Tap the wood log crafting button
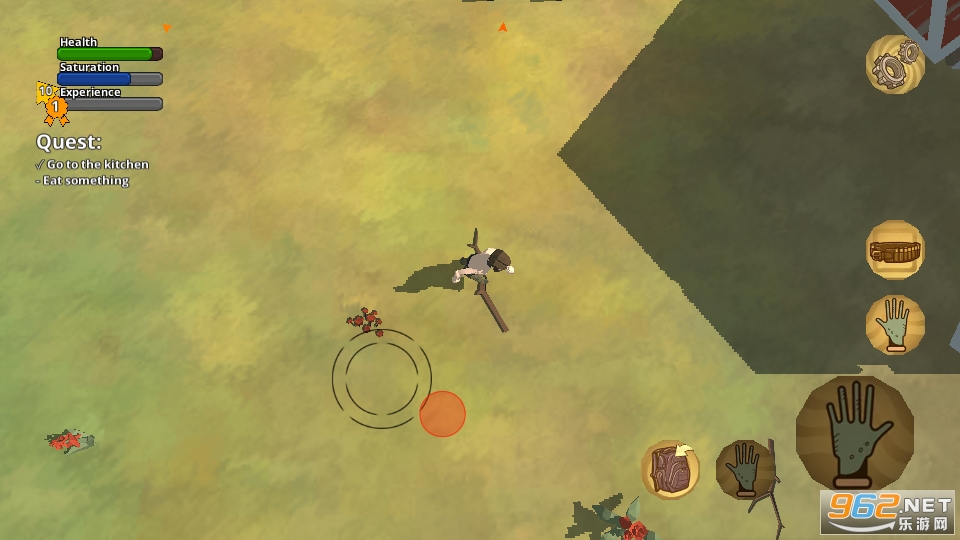 tap(670, 470)
